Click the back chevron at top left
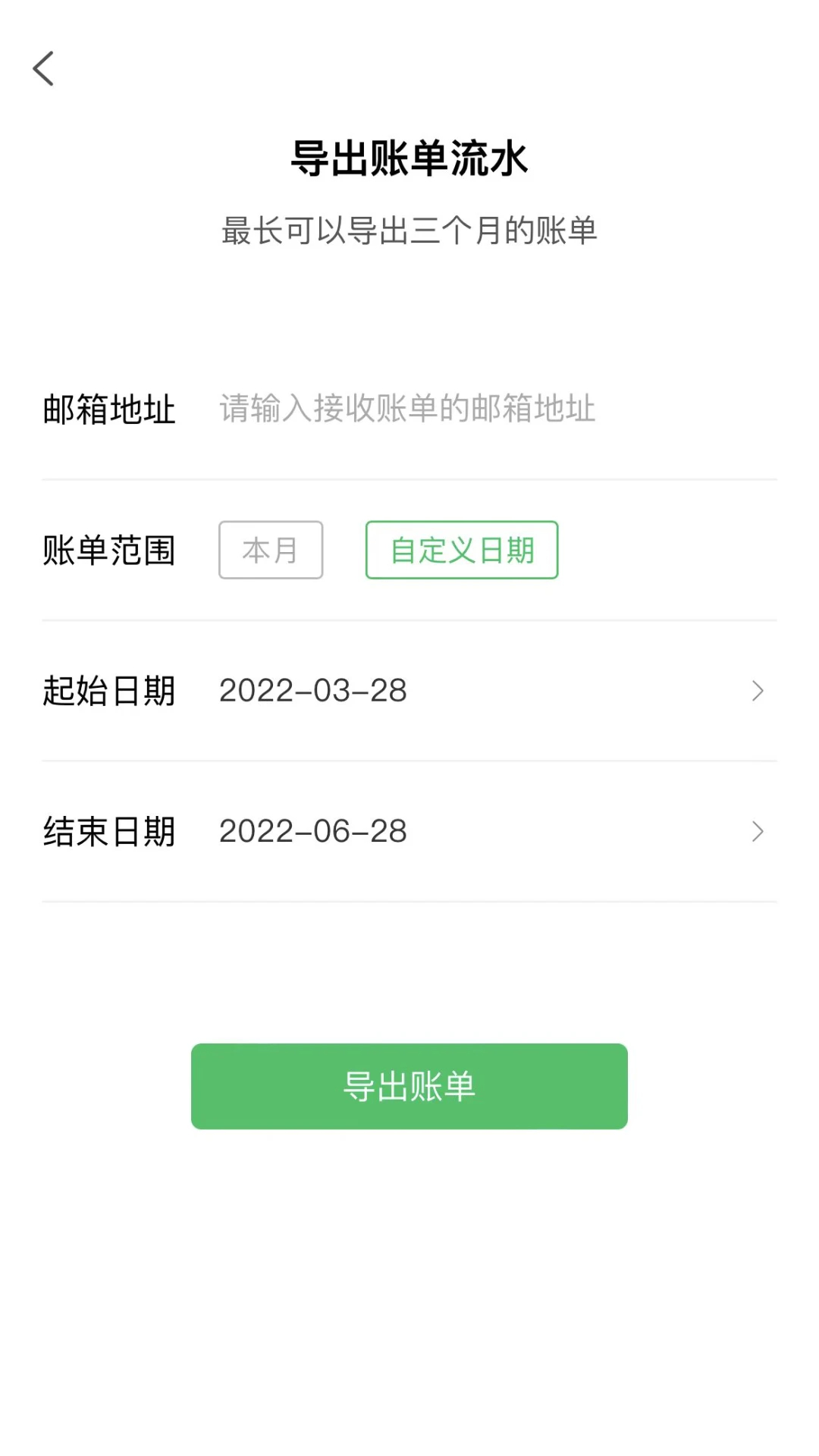Screen dimensions: 819x1456 [43, 68]
